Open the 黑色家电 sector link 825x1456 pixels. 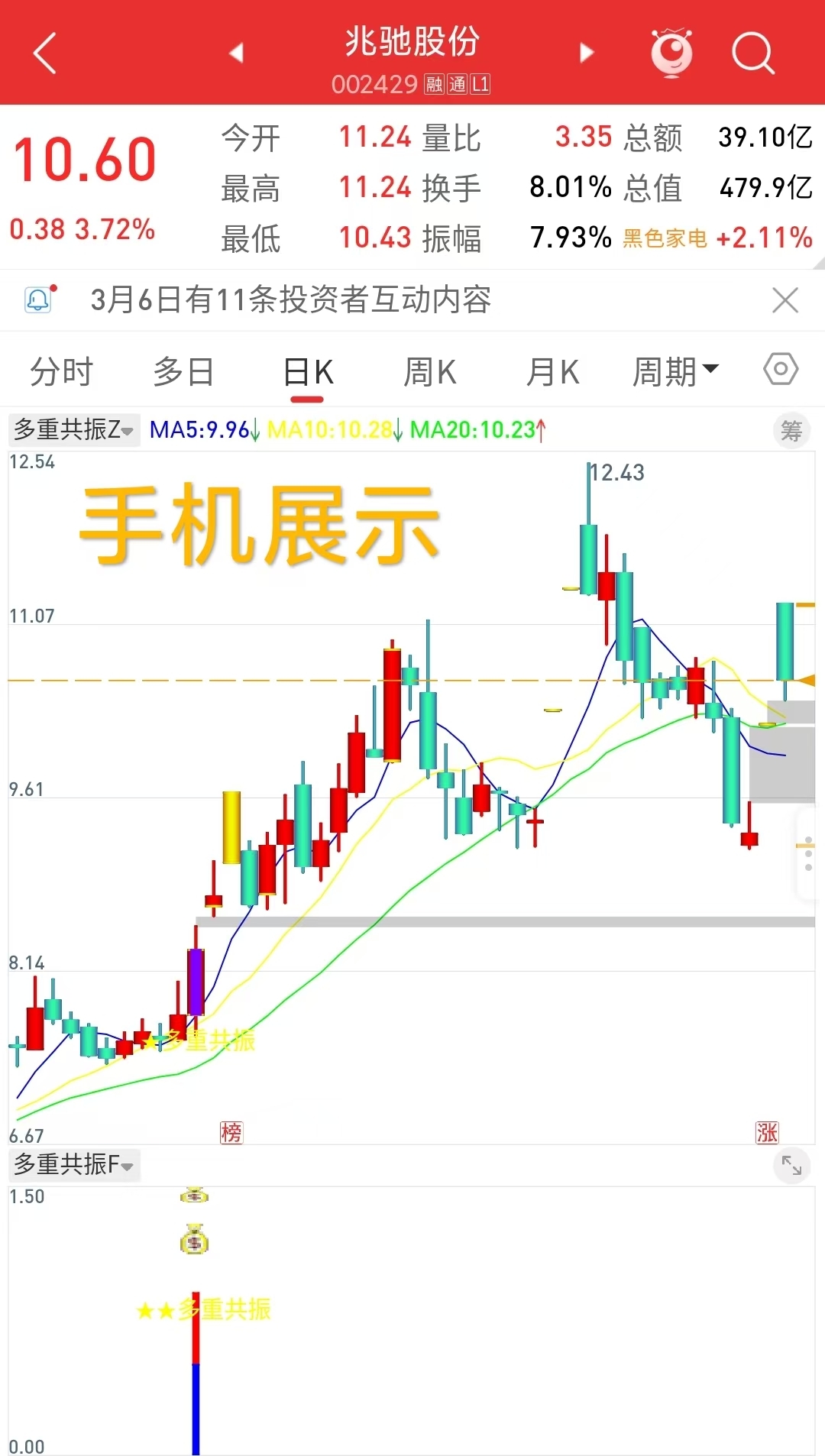665,238
